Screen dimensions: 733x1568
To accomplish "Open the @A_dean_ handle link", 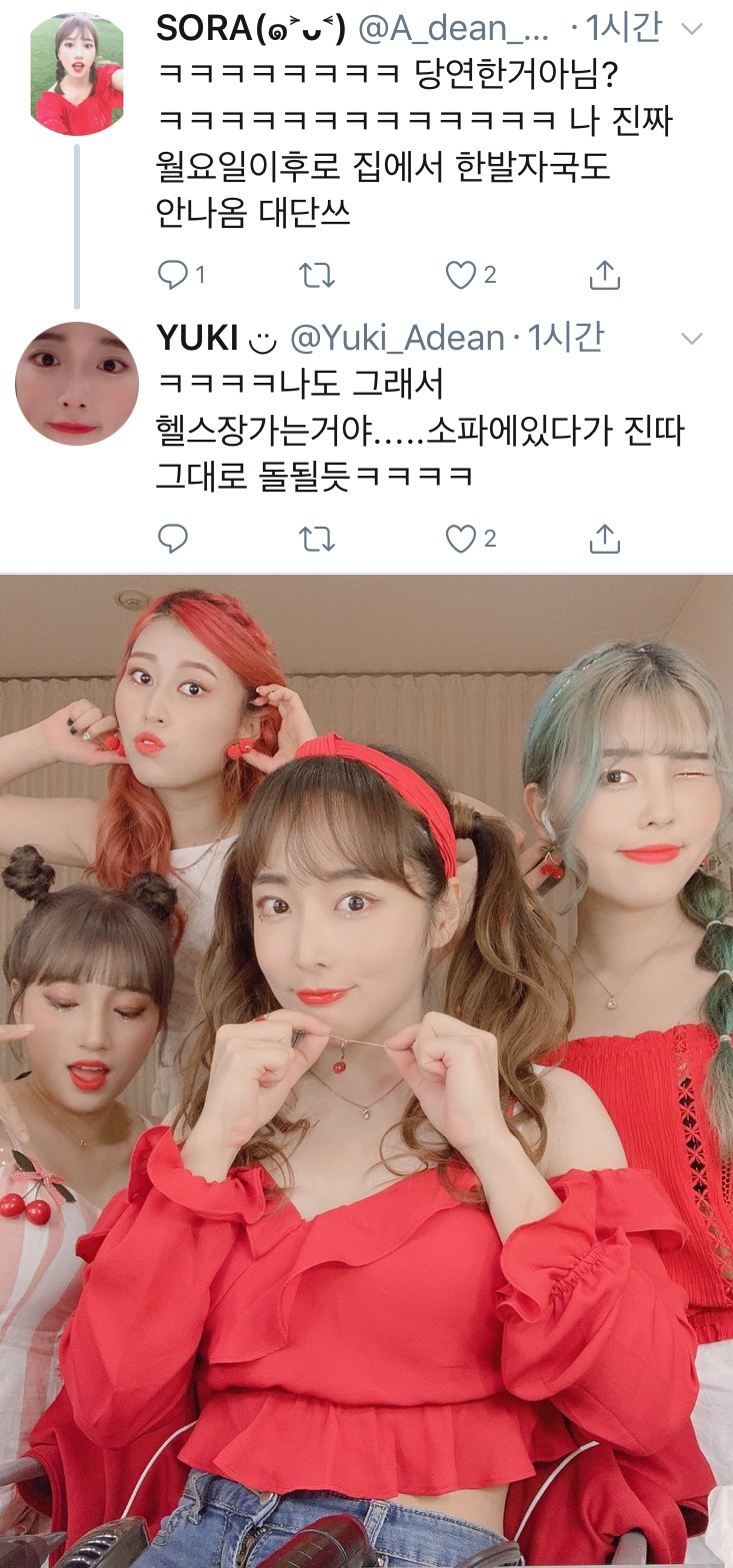I will [x=453, y=29].
